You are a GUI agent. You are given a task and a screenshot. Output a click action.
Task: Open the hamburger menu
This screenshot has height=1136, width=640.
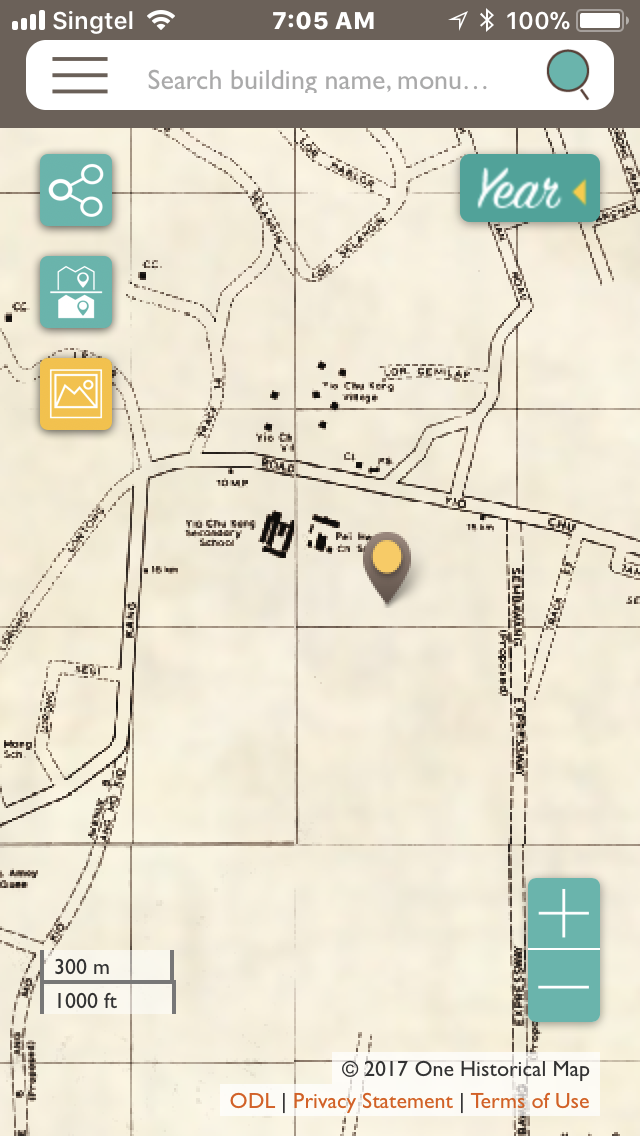point(80,75)
